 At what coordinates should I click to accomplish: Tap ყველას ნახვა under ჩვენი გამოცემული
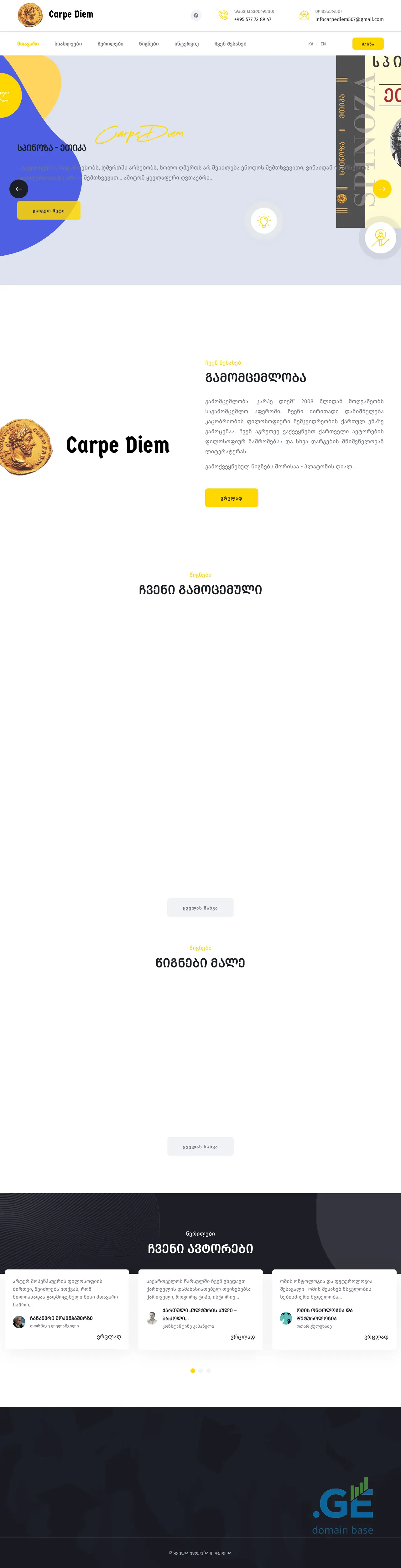pyautogui.click(x=200, y=908)
